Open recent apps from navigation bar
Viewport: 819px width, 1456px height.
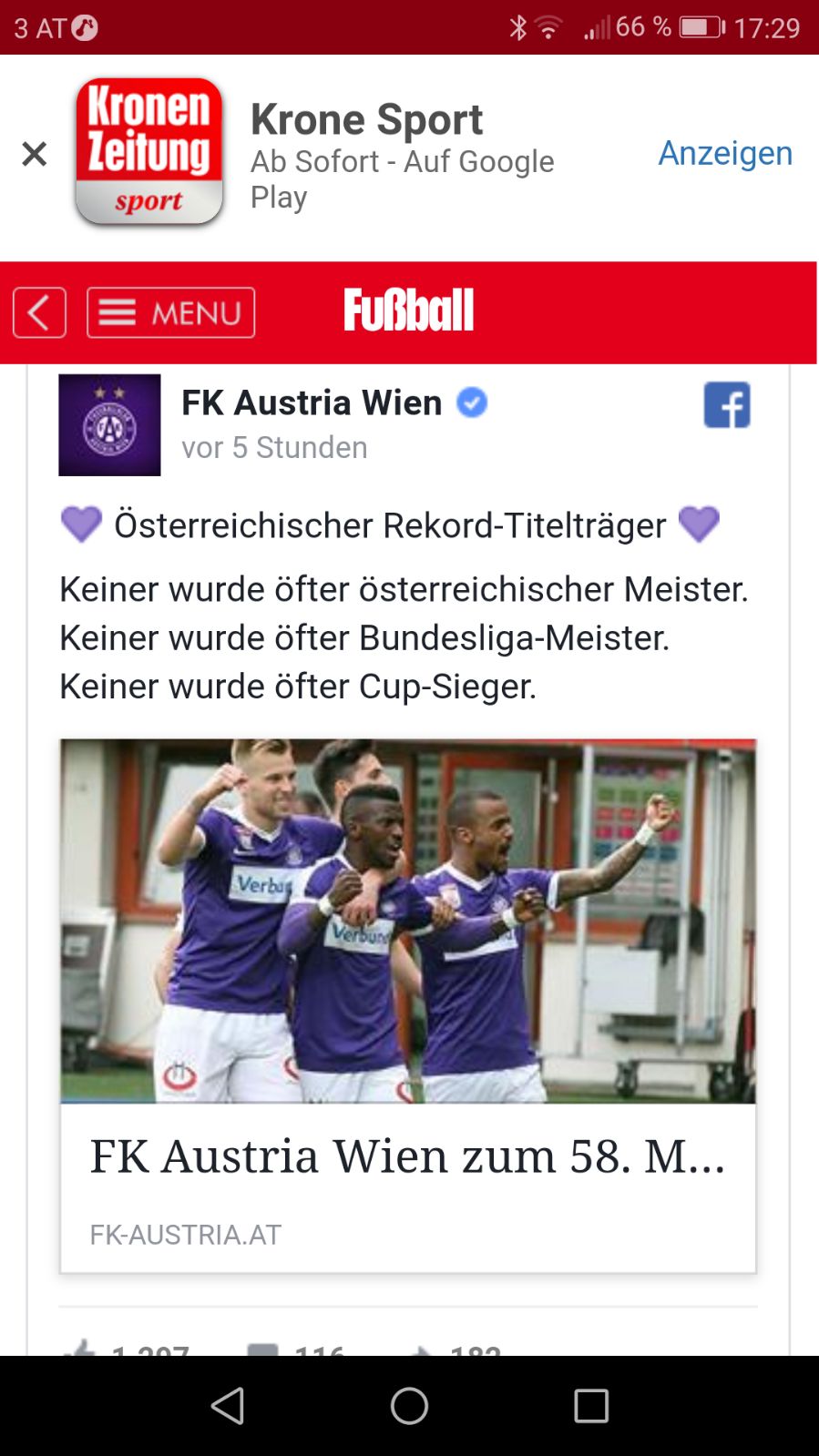click(x=591, y=1406)
